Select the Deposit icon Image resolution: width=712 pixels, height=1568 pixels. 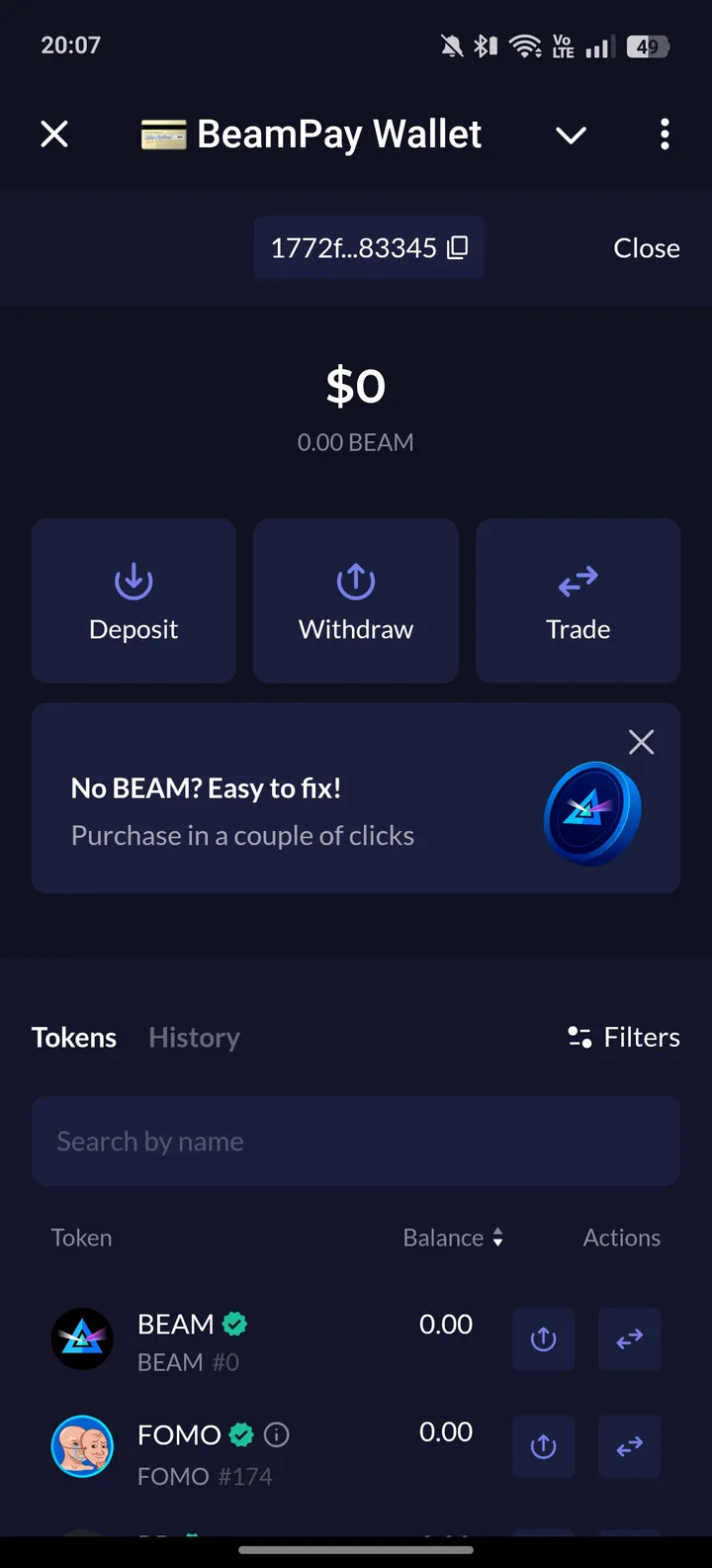point(133,582)
